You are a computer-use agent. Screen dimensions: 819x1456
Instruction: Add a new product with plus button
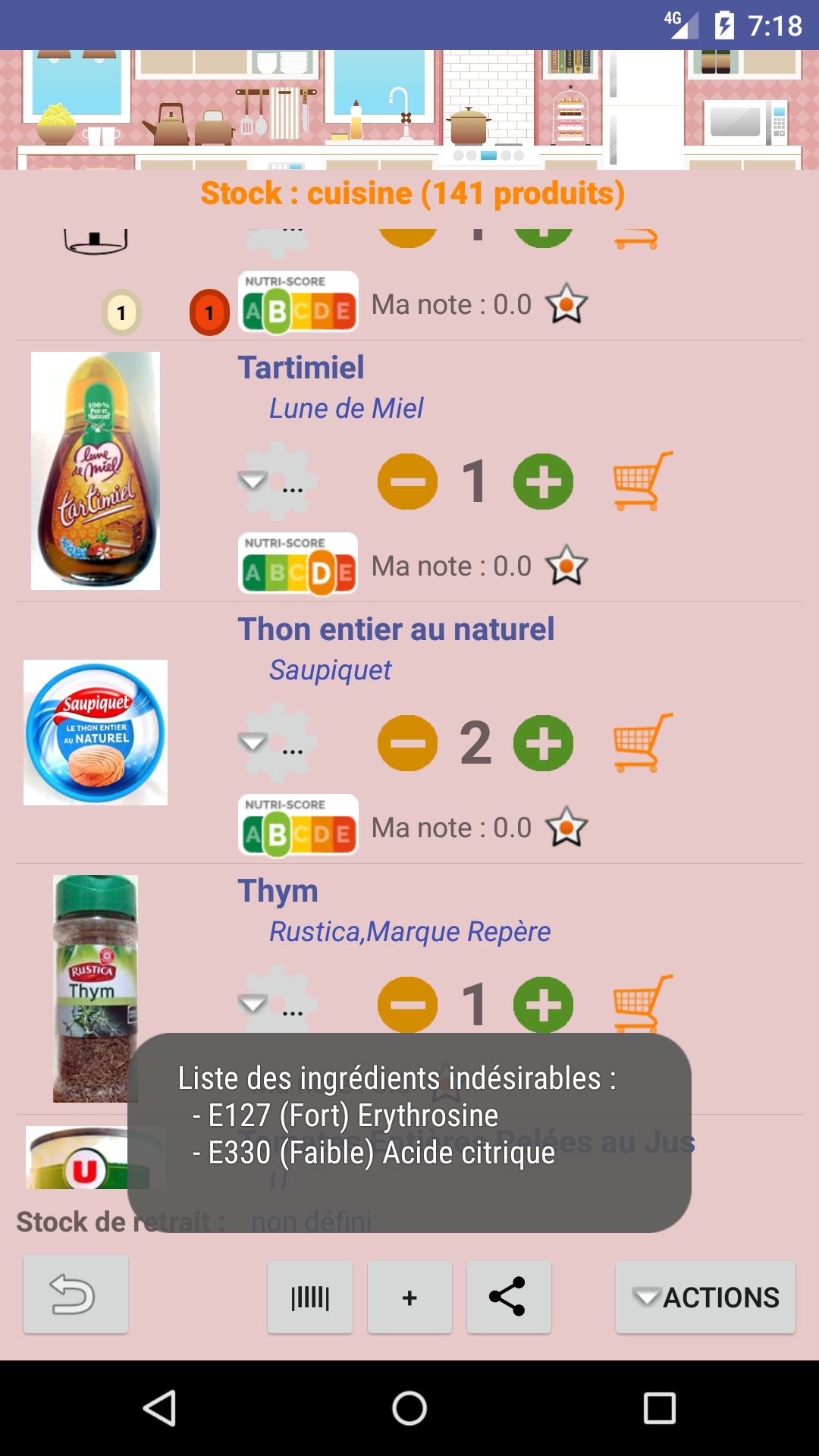pyautogui.click(x=409, y=1297)
